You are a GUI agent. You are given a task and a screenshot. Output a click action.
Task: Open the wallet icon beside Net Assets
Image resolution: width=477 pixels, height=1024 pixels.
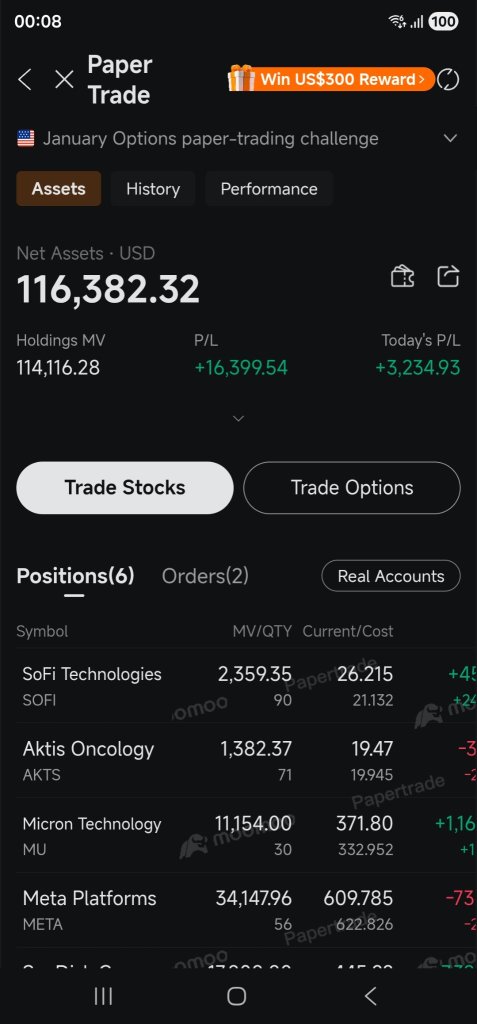click(403, 276)
